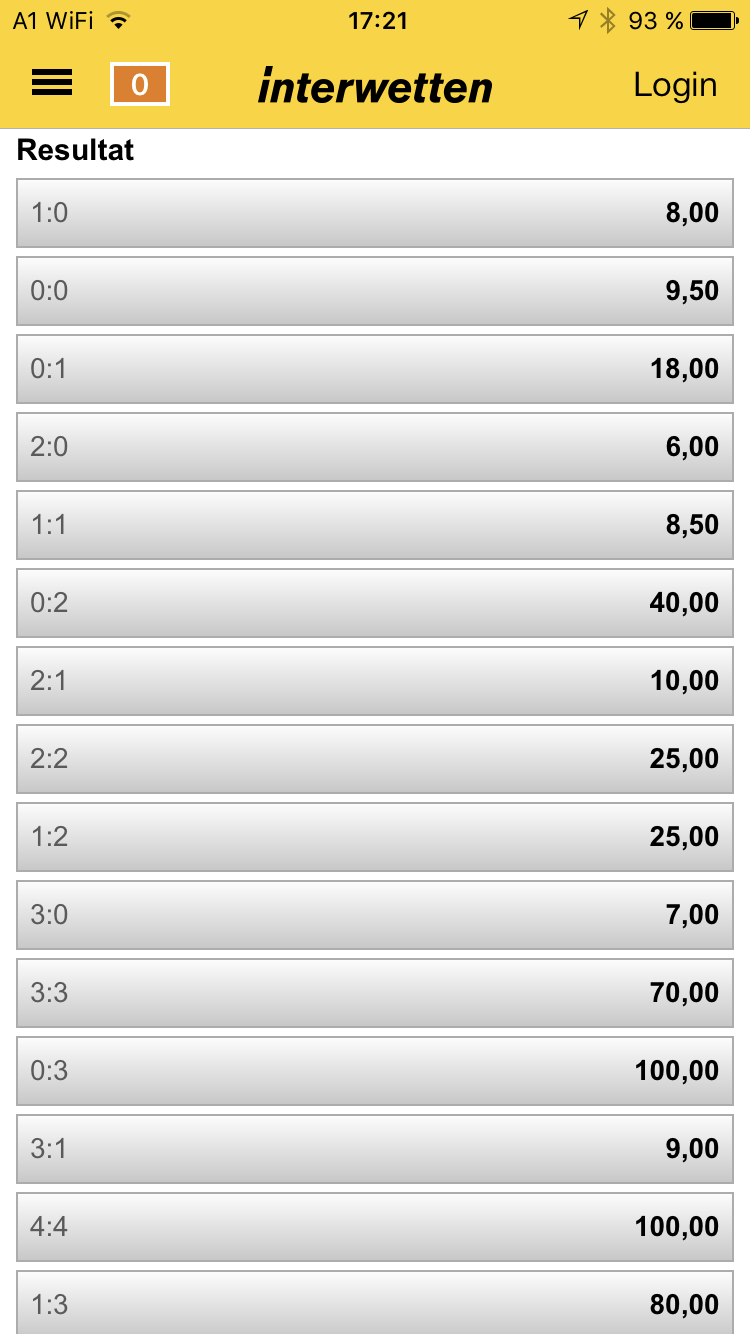This screenshot has height=1334, width=750.
Task: Bet on result 2:0
Action: point(375,447)
